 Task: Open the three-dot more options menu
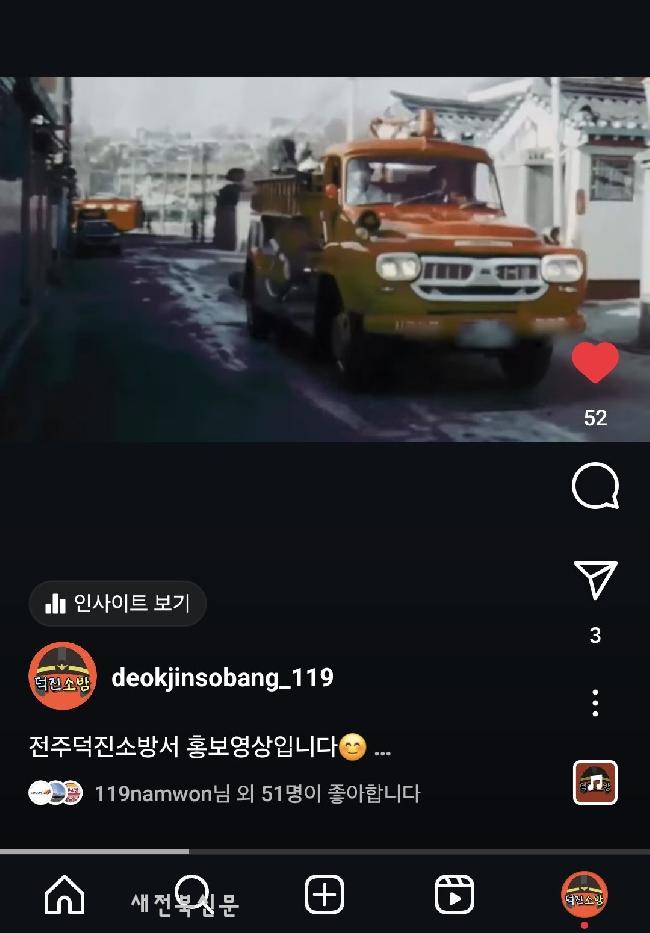(595, 703)
